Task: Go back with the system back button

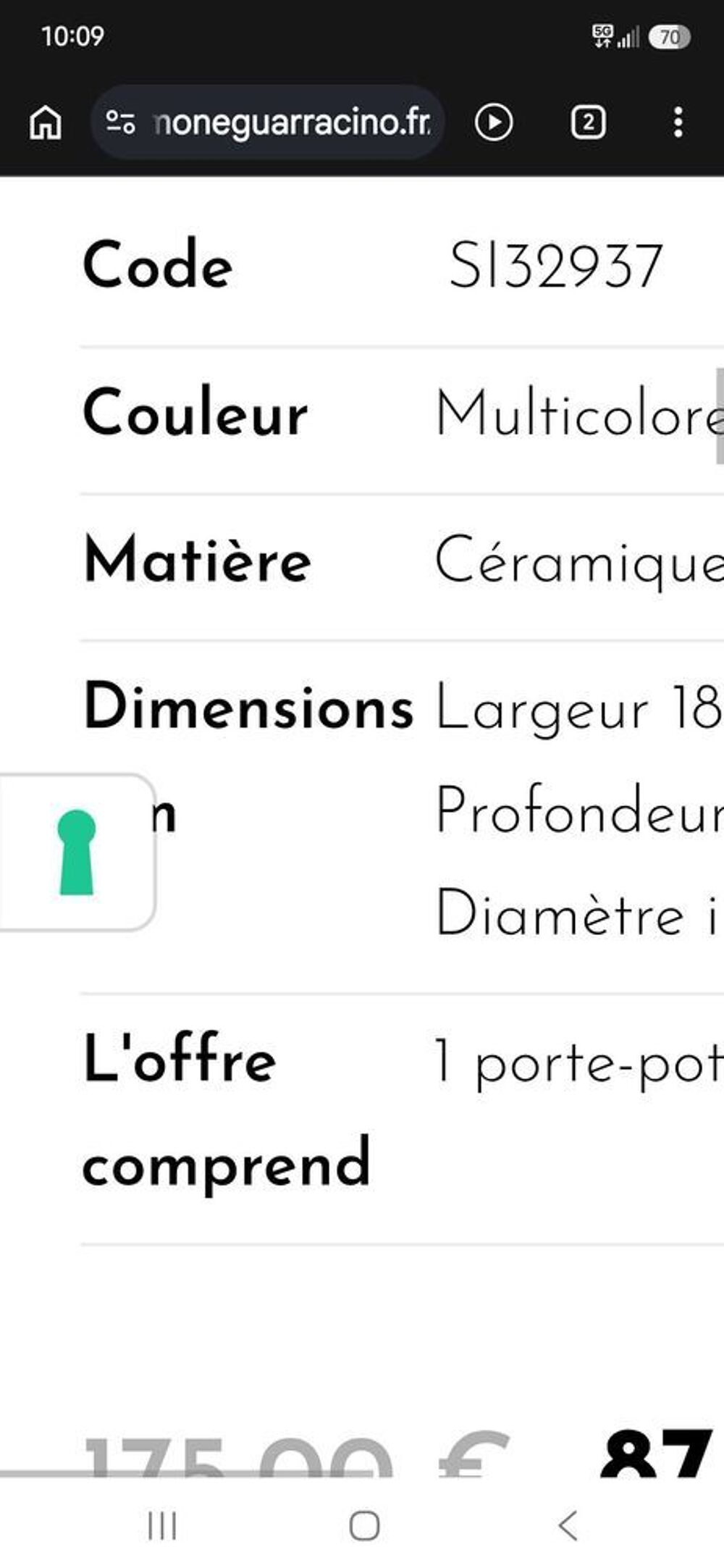Action: point(568,1525)
